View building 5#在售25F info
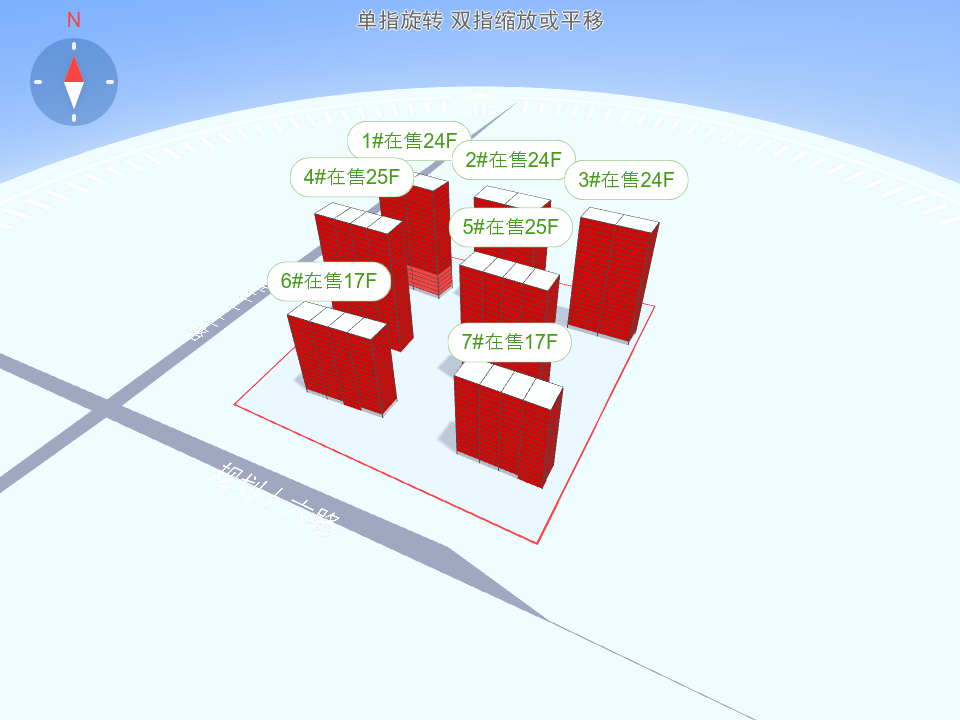 point(510,226)
